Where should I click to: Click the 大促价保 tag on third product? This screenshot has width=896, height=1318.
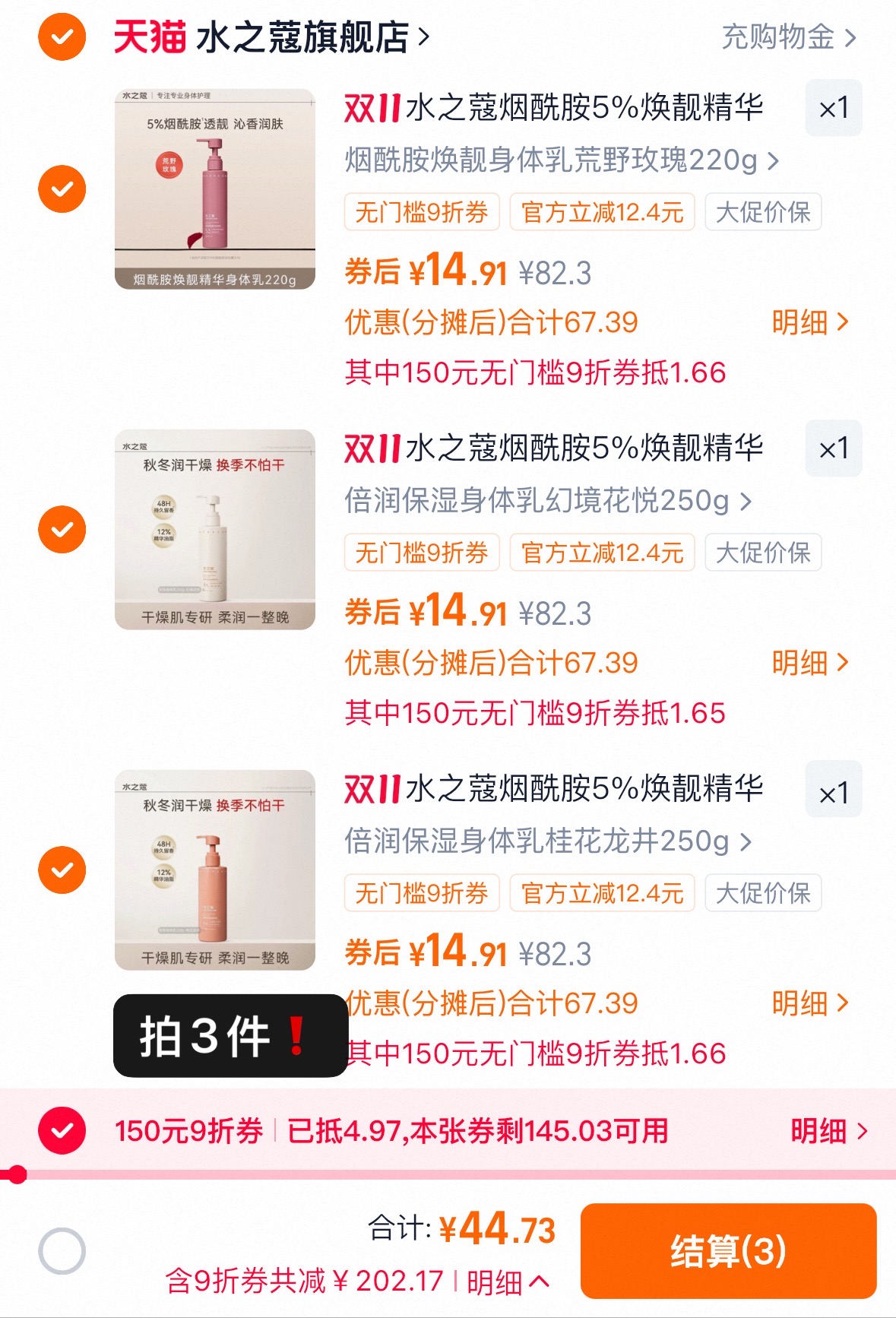(x=763, y=893)
